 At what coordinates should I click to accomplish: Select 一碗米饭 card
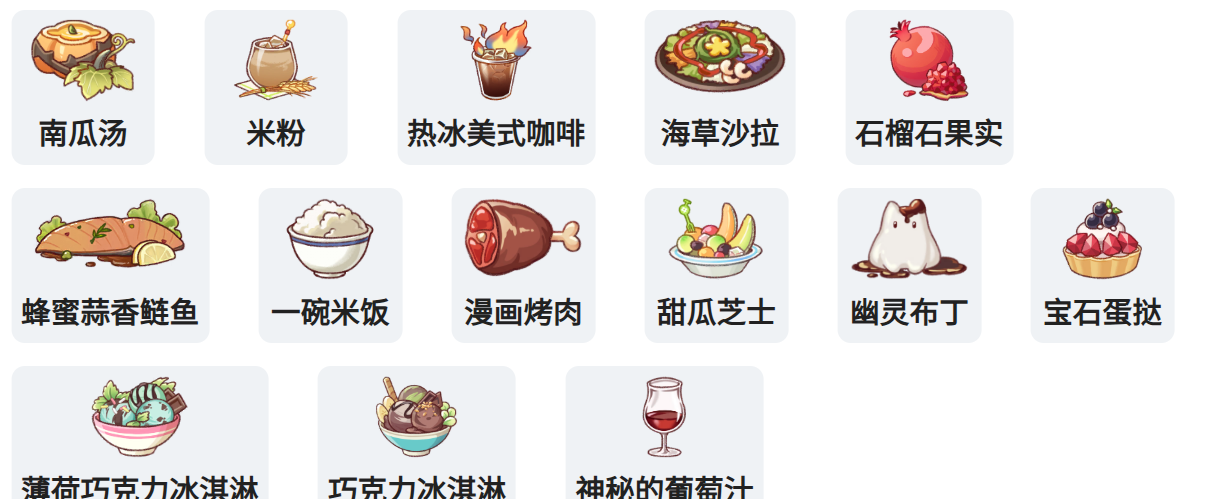330,266
